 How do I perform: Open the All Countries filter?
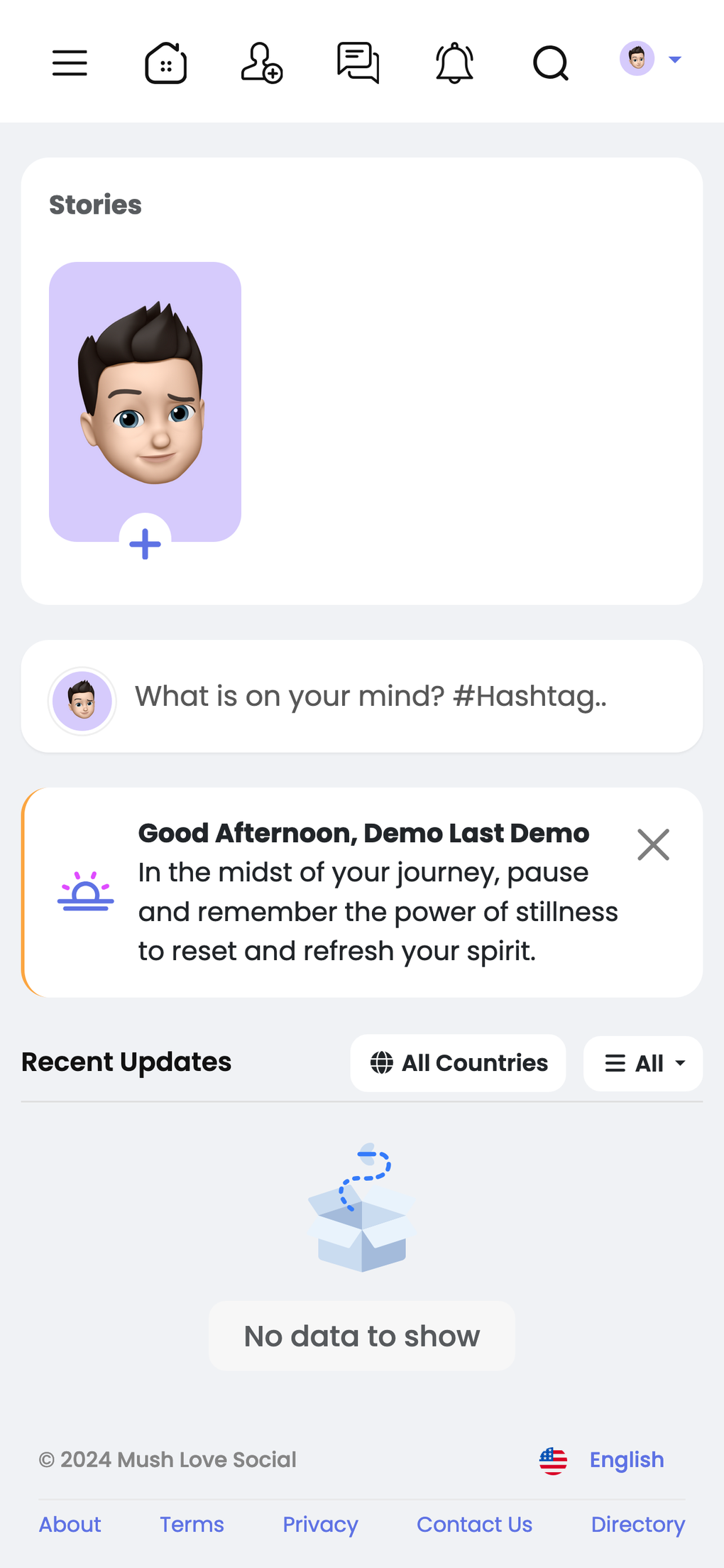[x=458, y=1063]
